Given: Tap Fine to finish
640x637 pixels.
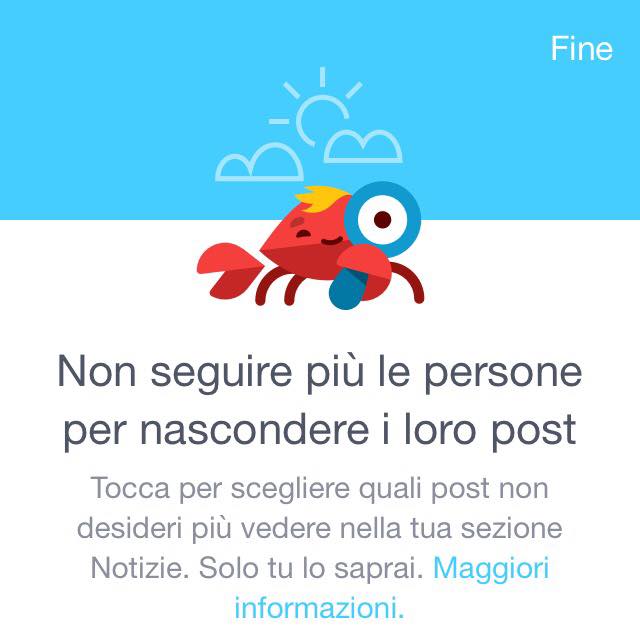Looking at the screenshot, I should pos(581,48).
